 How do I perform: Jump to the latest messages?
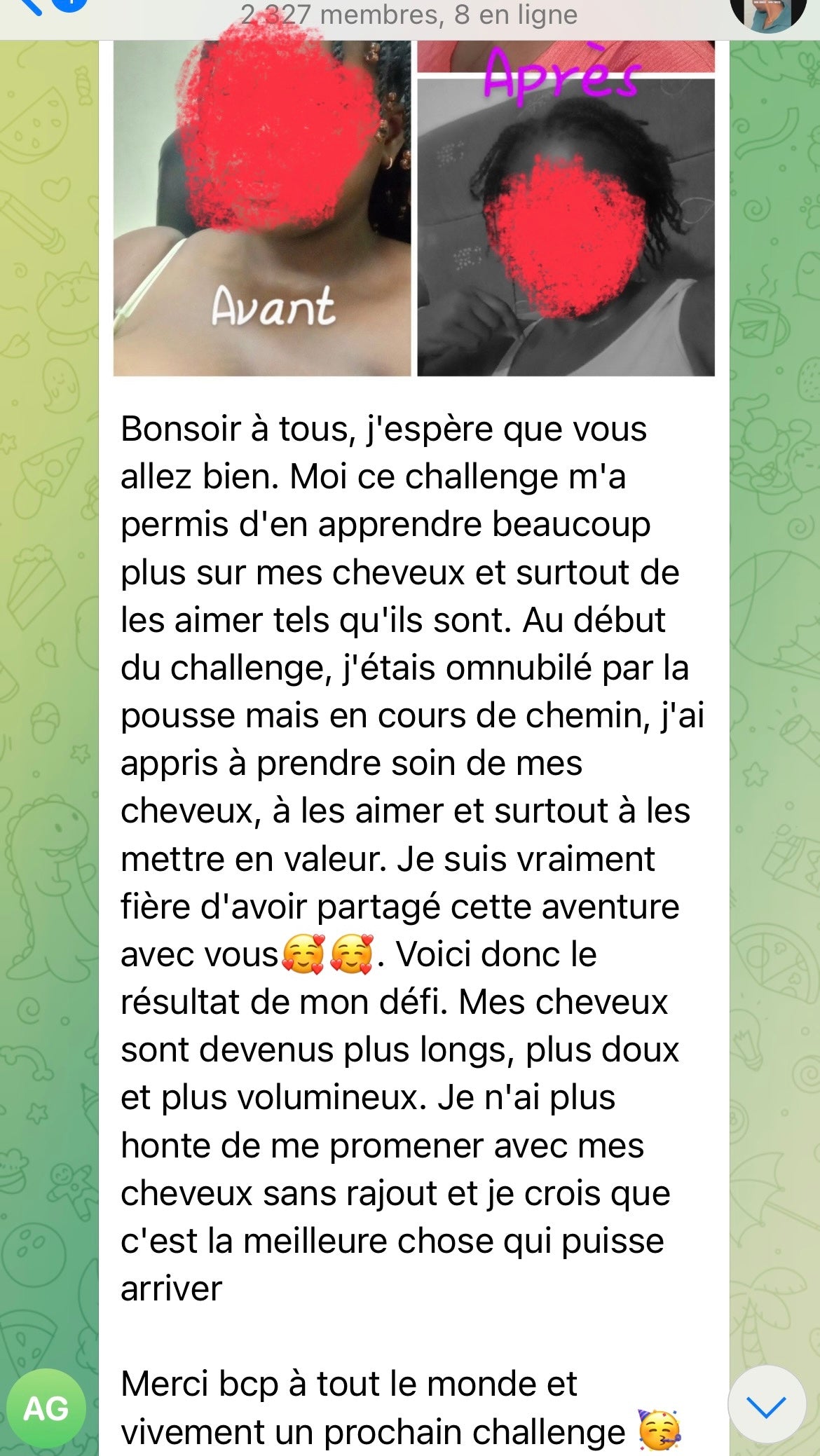[x=766, y=1405]
